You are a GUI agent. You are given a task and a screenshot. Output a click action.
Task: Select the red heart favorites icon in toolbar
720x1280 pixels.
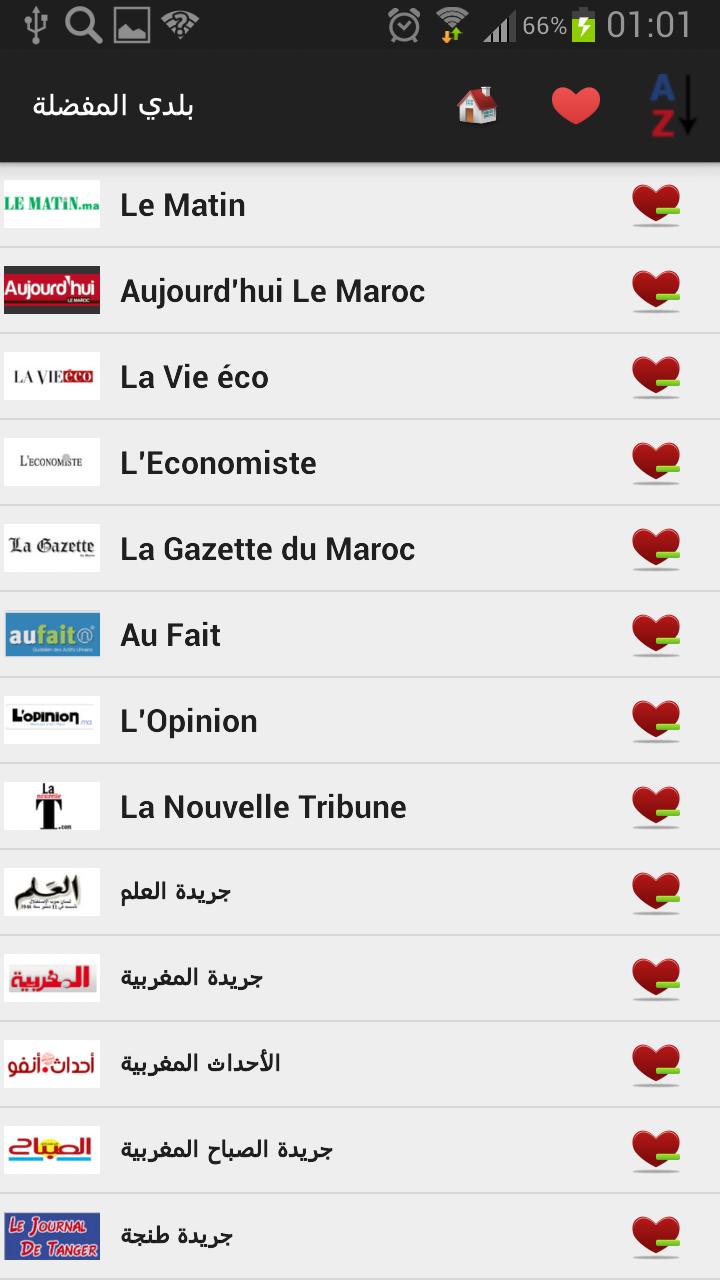click(x=575, y=105)
